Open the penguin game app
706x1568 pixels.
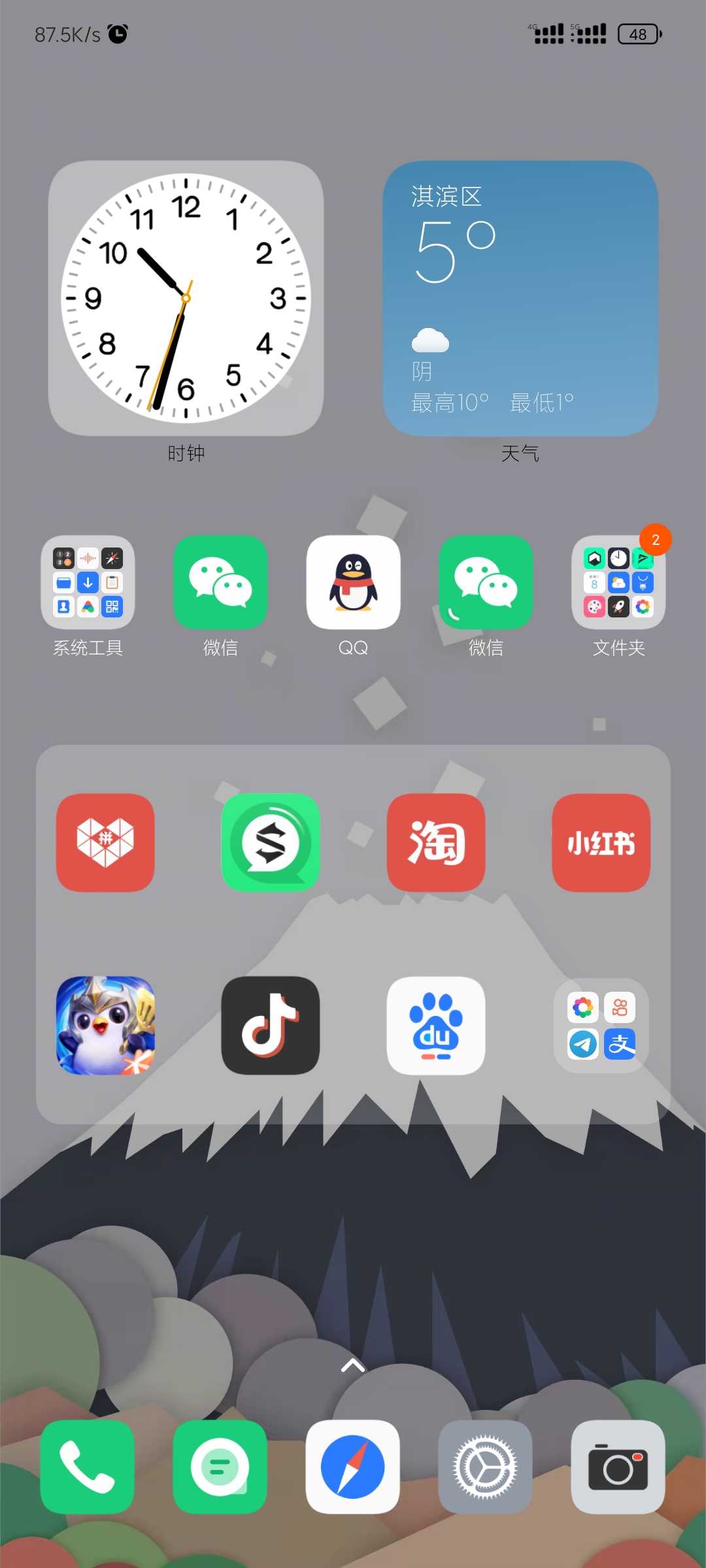pyautogui.click(x=105, y=1025)
